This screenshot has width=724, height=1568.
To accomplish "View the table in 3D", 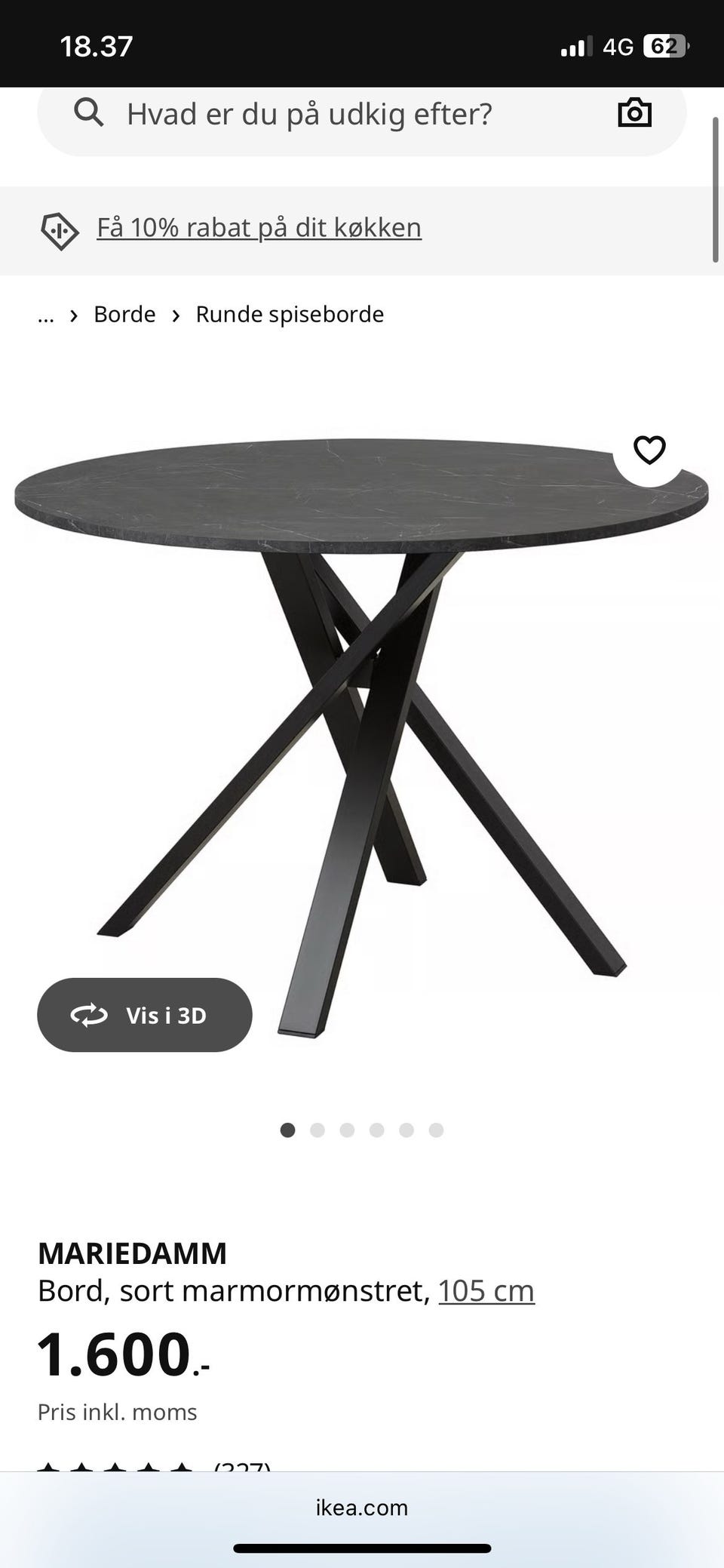I will (x=145, y=1015).
